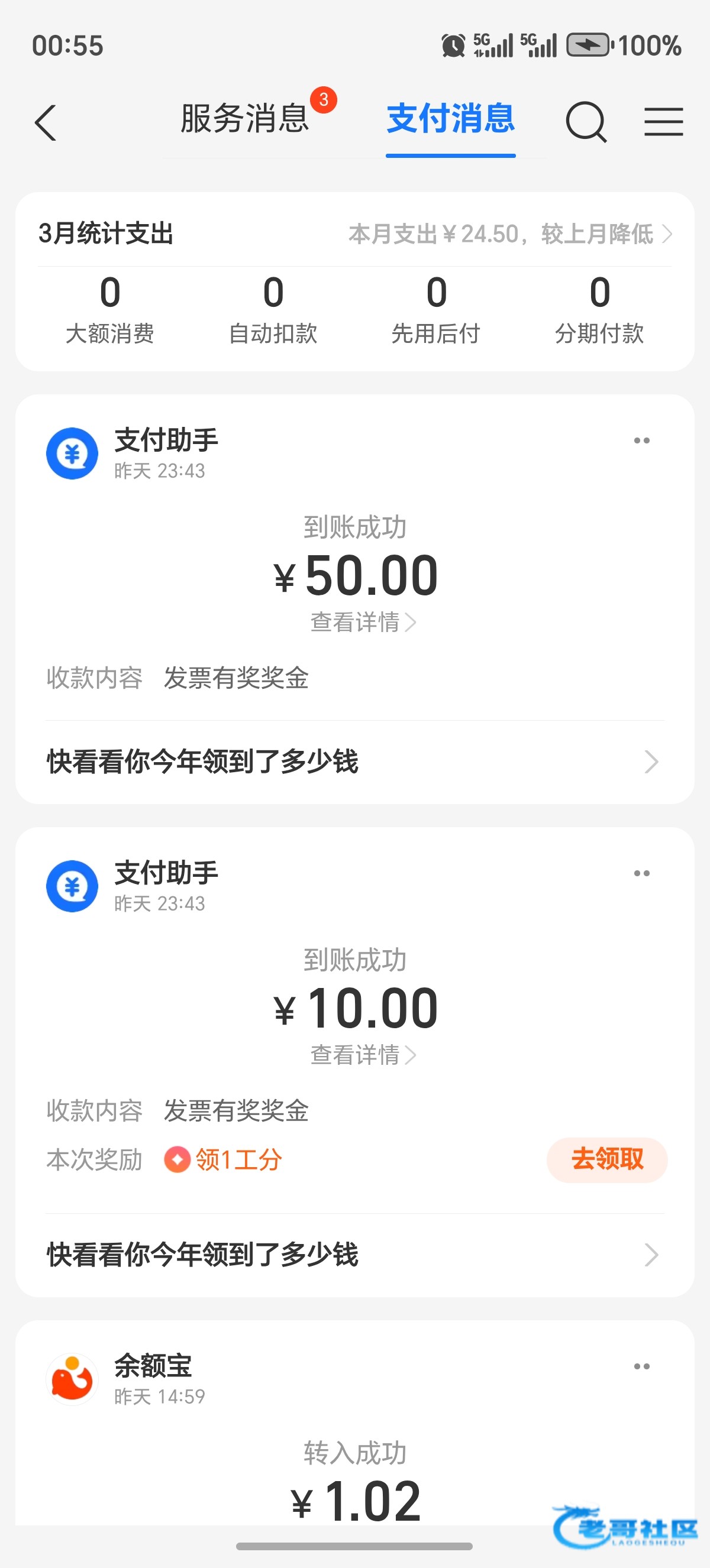Image resolution: width=710 pixels, height=1568 pixels.
Task: Tap 查看详情 under ¥10.00 payment
Action: 363,1055
